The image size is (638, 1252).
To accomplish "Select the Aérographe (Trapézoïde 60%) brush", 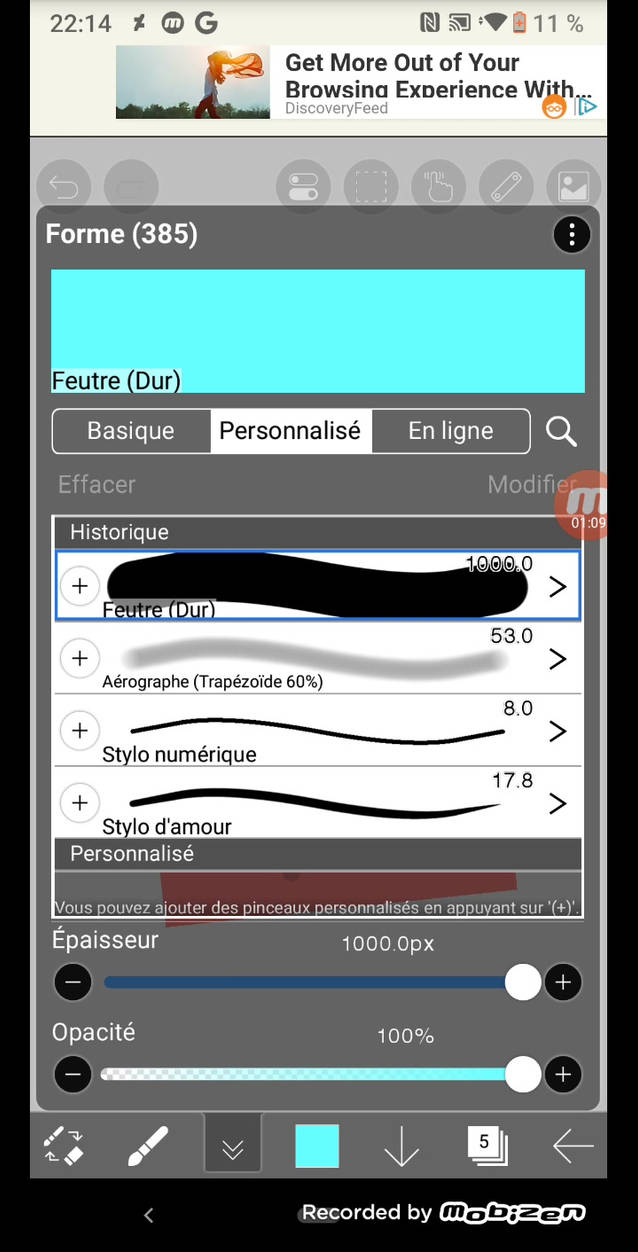I will click(310, 658).
